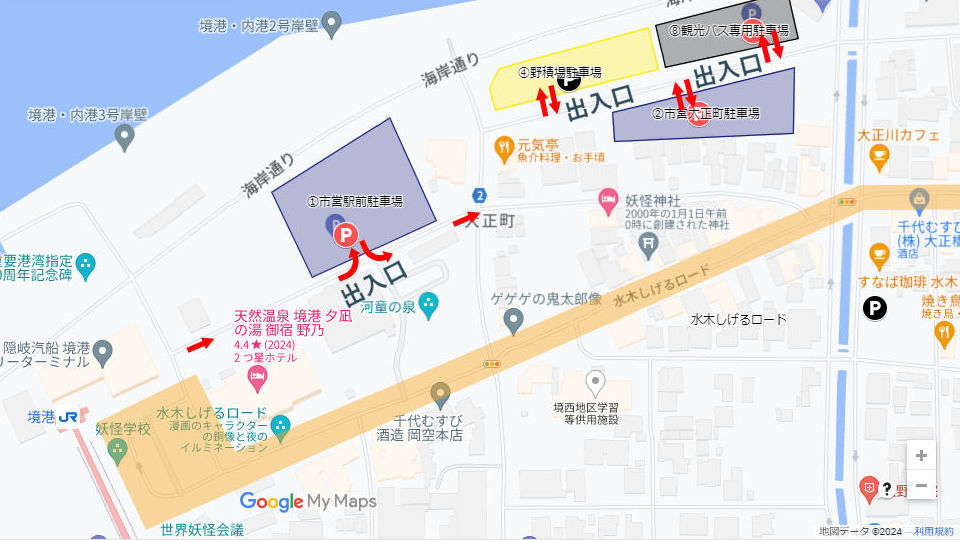Tap the 妖怪学校 marker
Image resolution: width=960 pixels, height=540 pixels.
click(x=117, y=450)
